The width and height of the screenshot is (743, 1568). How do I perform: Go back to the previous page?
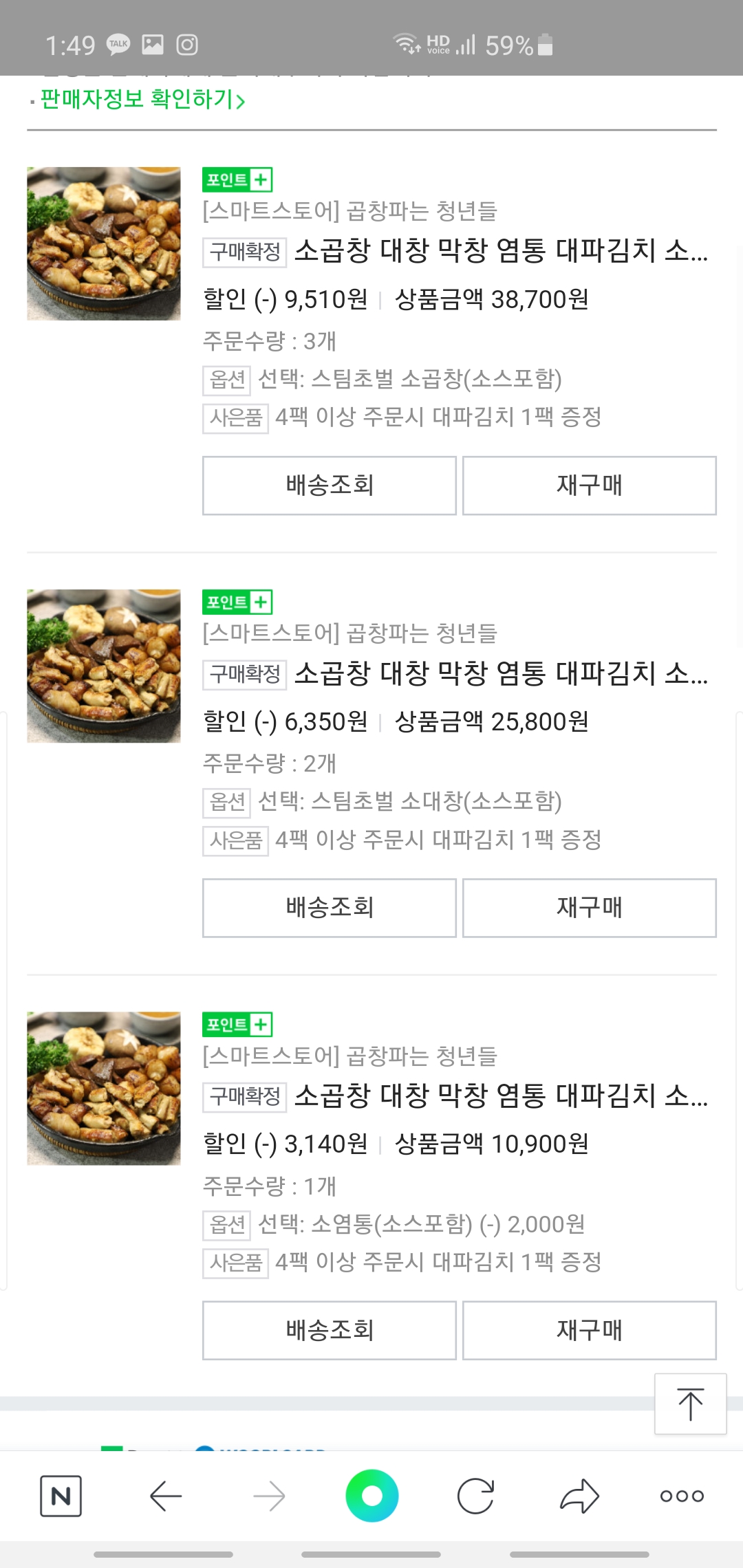coord(165,1496)
